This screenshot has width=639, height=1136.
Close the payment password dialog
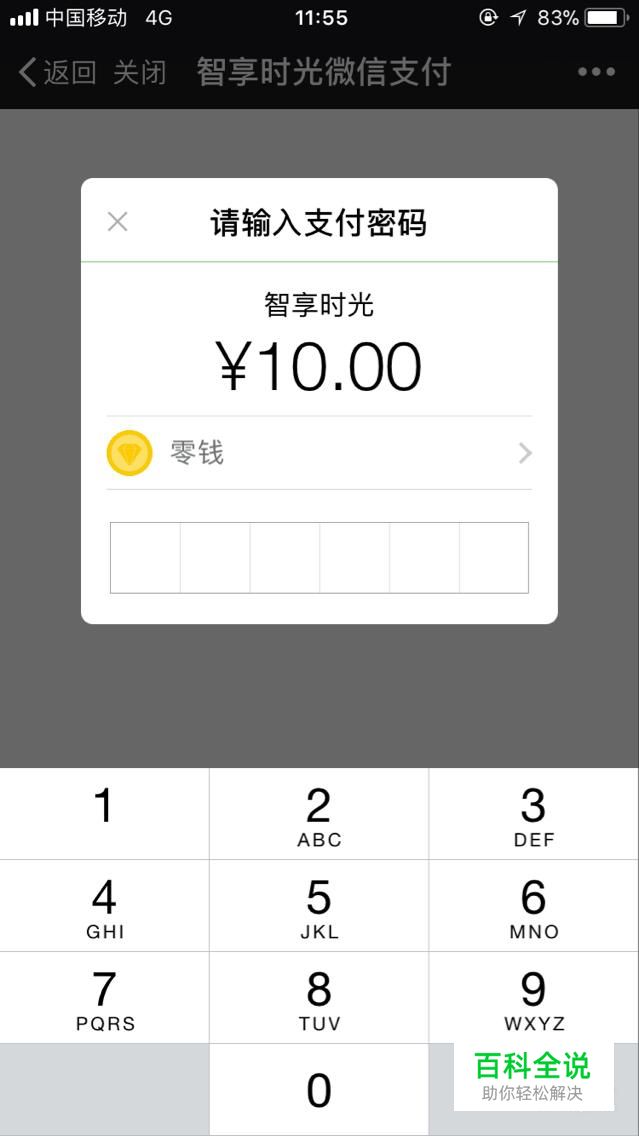118,222
